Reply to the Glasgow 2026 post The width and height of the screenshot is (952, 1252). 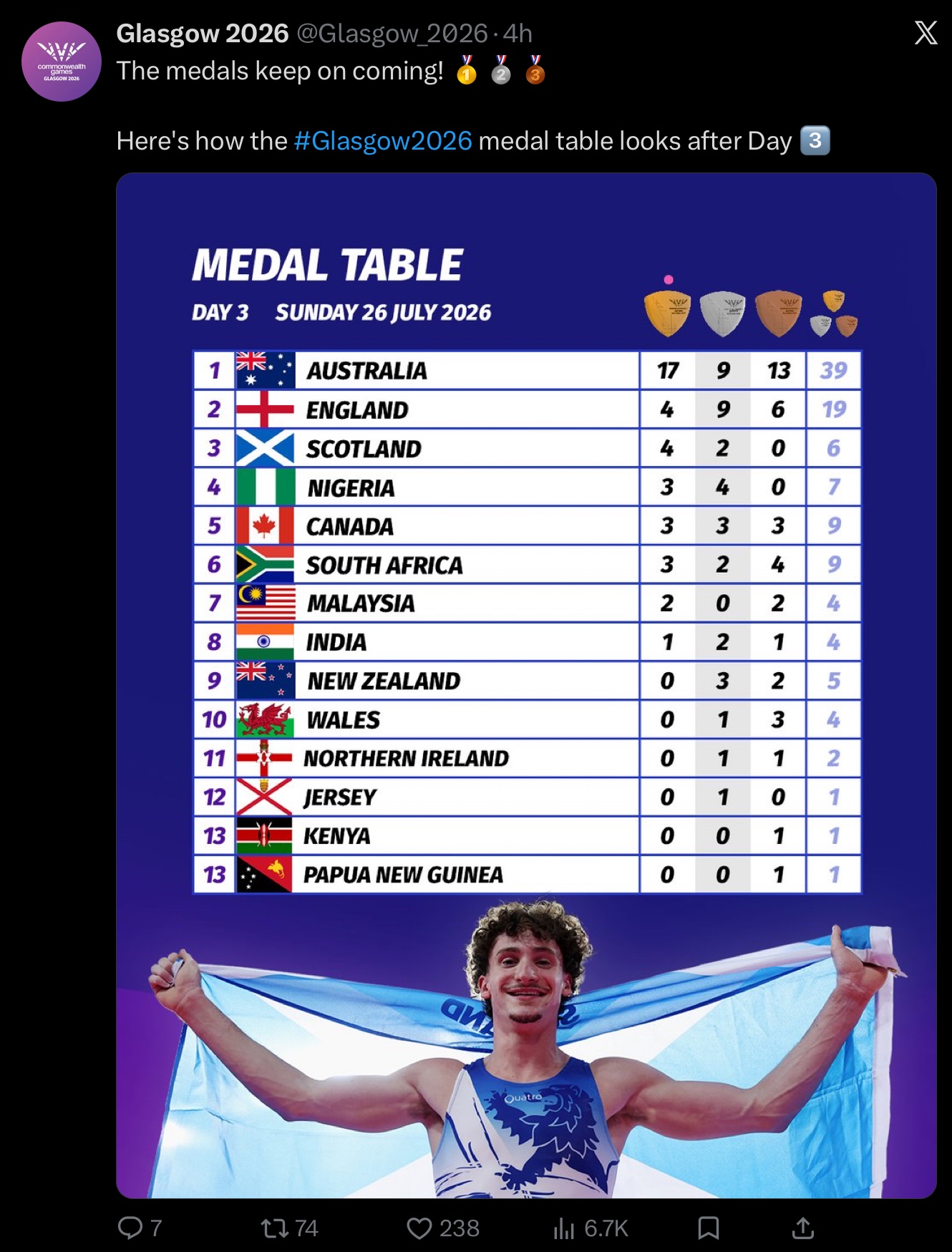coord(140,1228)
